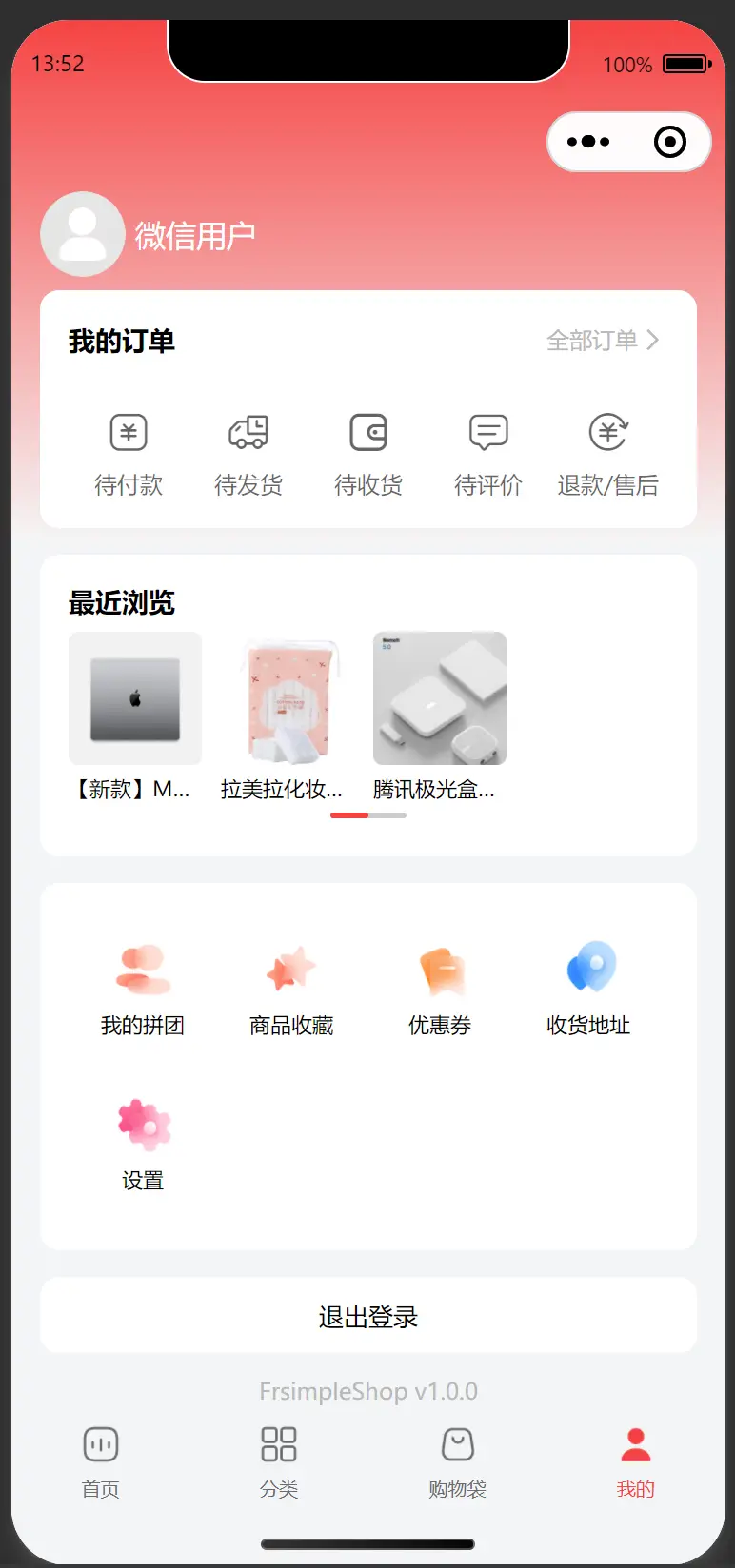Image resolution: width=735 pixels, height=1568 pixels.
Task: Close the mini program via the circle button
Action: click(x=670, y=142)
